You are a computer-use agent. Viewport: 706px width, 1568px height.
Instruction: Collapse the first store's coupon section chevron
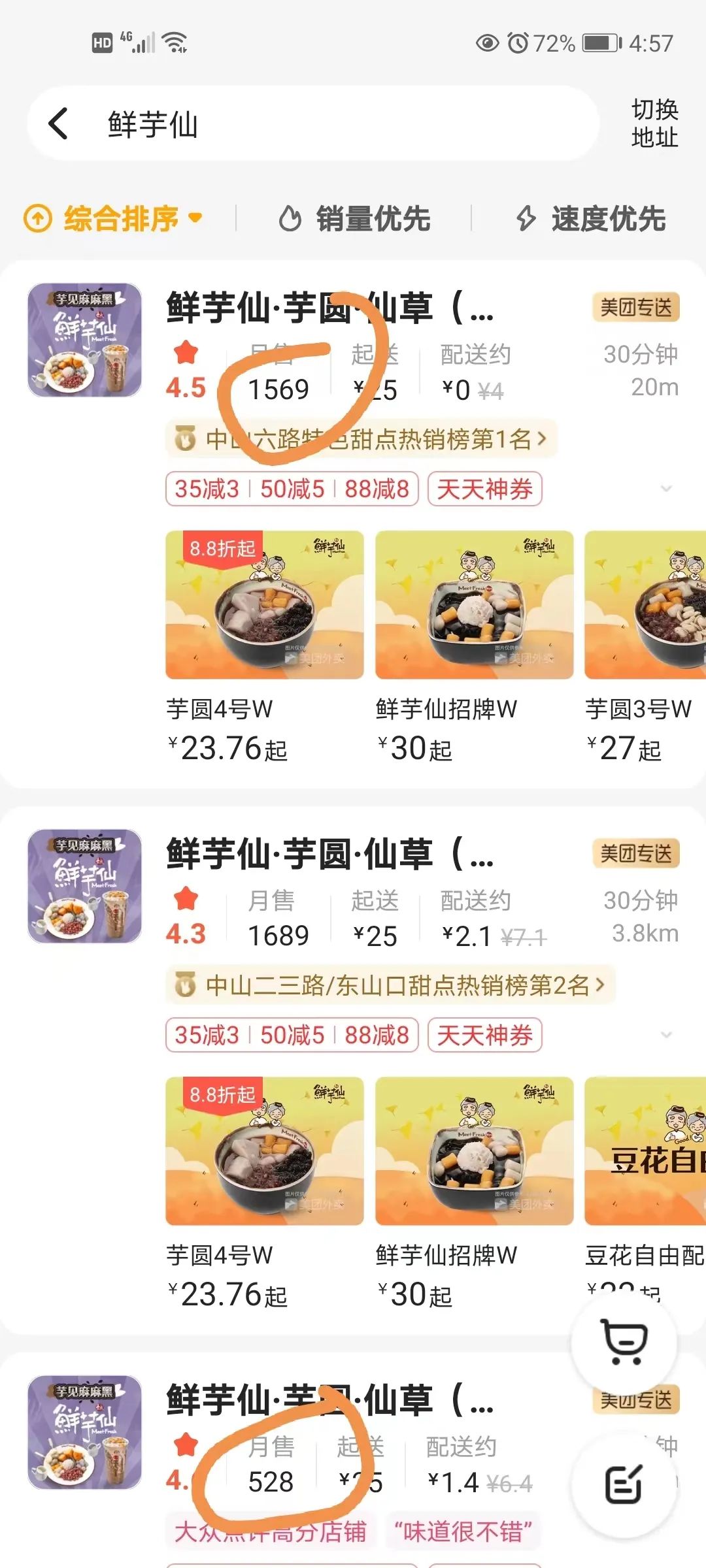tap(665, 488)
